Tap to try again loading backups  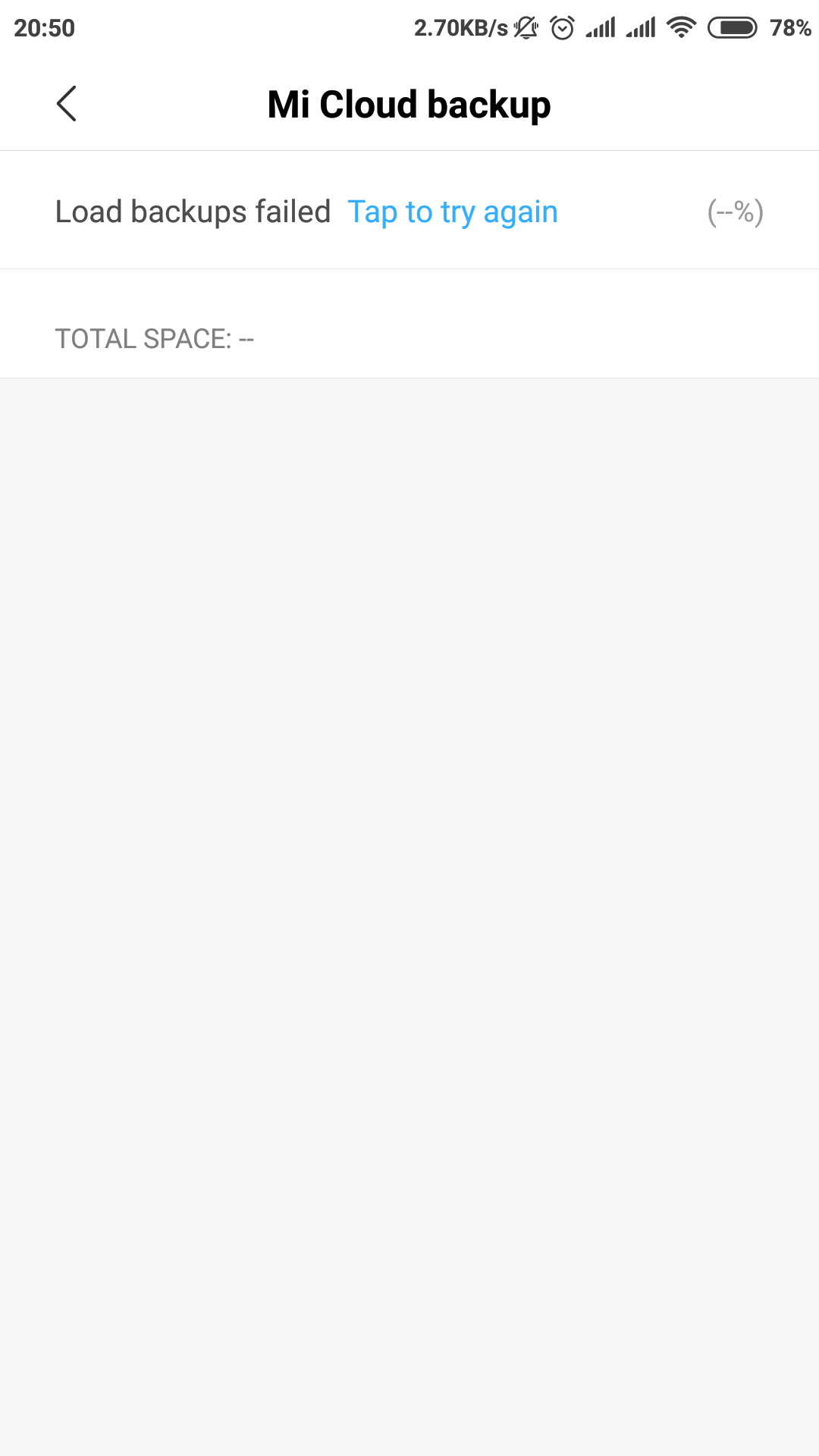coord(453,212)
